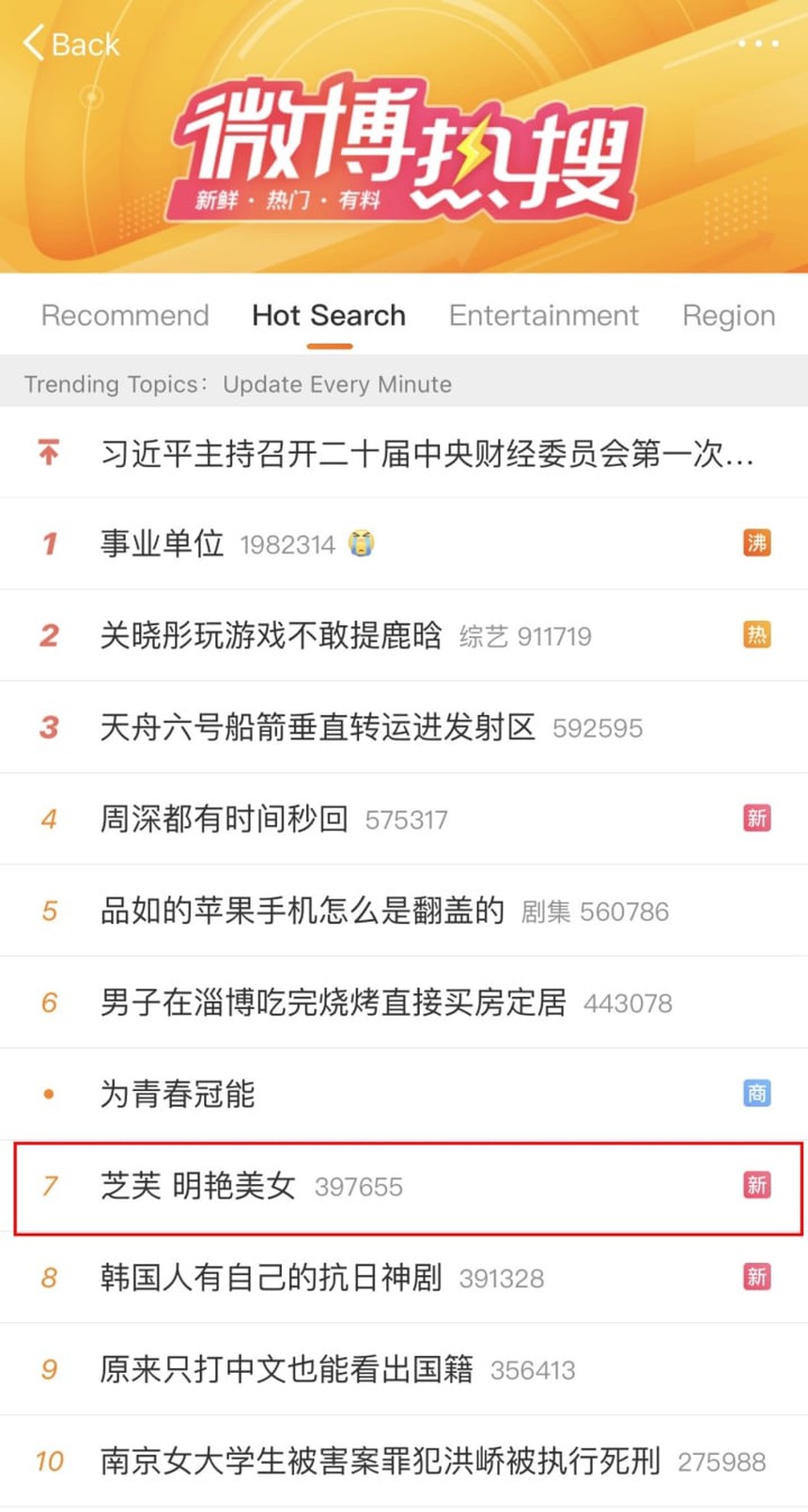Open the Entertainment tab
This screenshot has height=1512, width=808.
coord(543,316)
